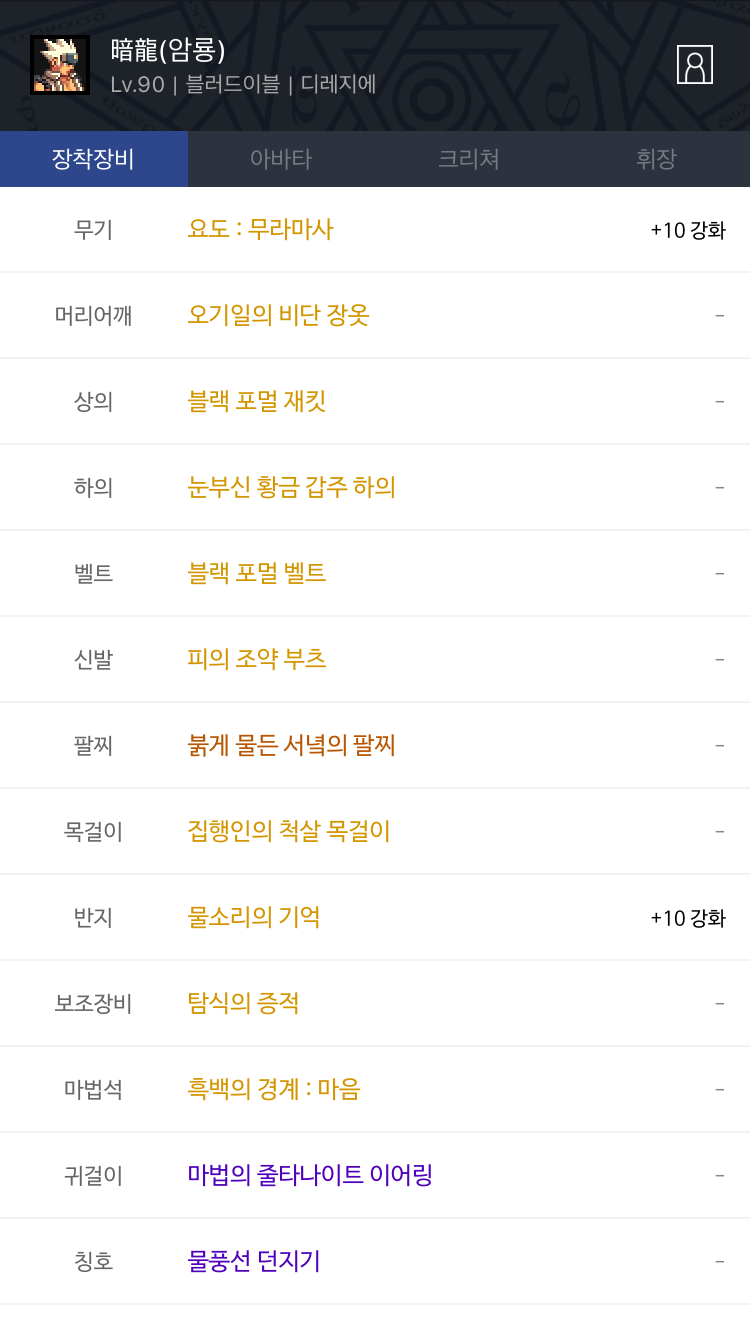Tap 마법의 줄타나이트 이어링 earring
This screenshot has width=750, height=1334.
(x=310, y=1175)
